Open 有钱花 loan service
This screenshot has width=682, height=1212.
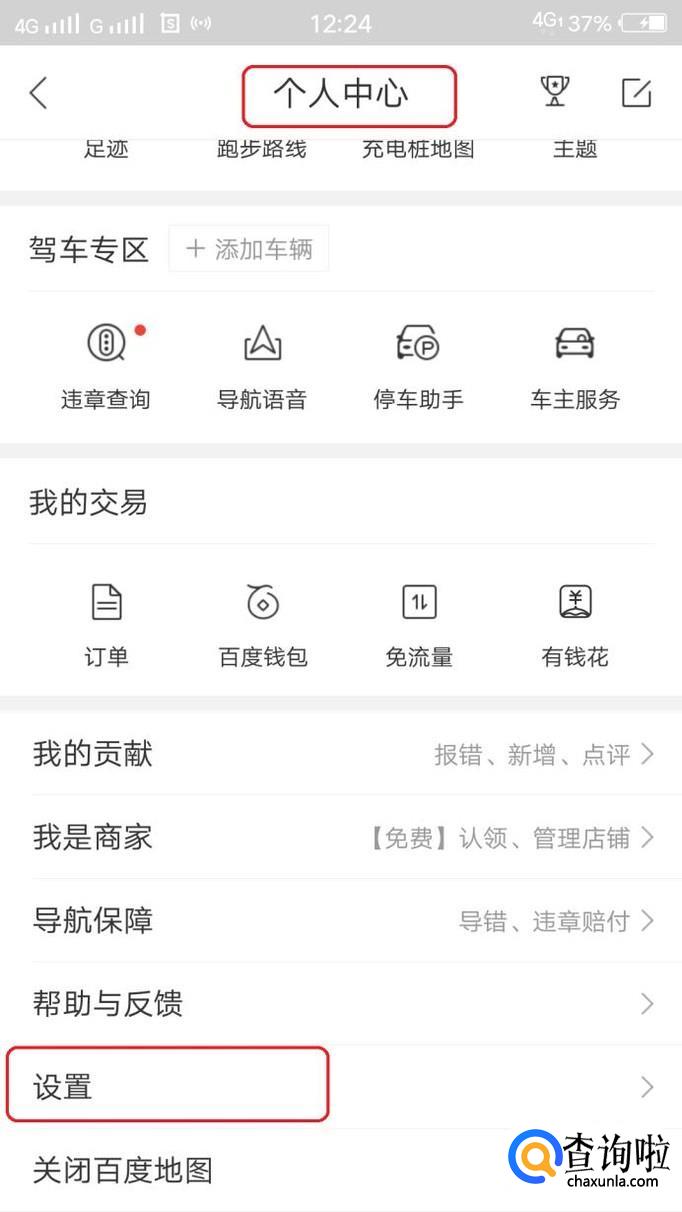click(x=575, y=624)
